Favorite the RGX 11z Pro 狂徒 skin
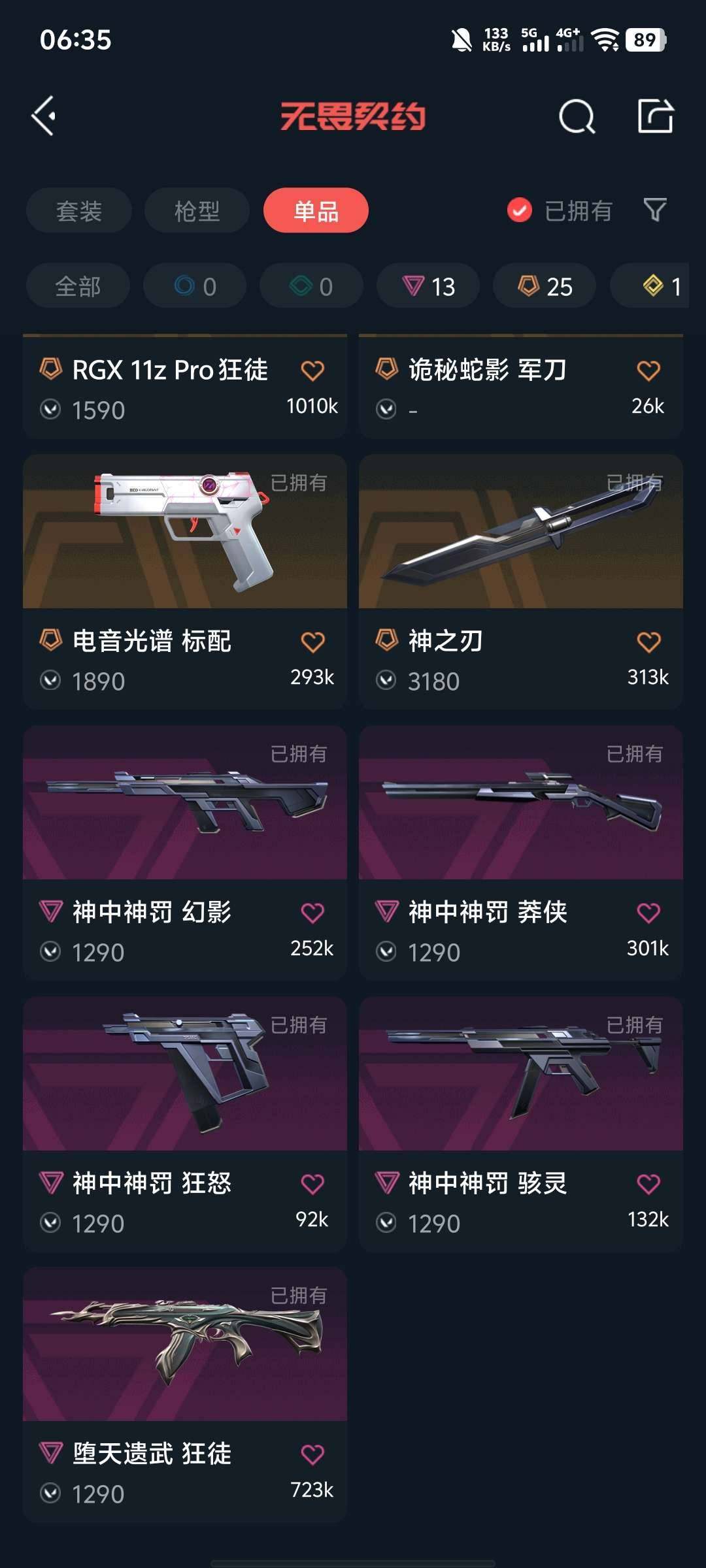 pos(313,370)
